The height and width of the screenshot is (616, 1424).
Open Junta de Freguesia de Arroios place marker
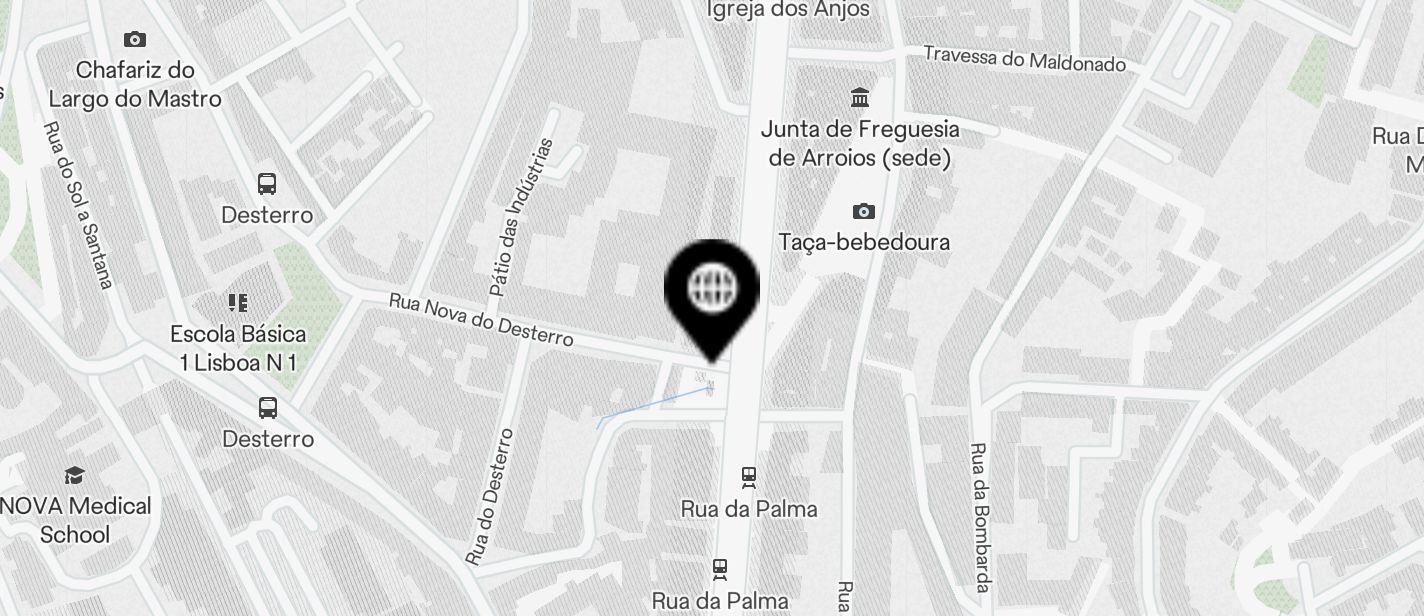(859, 98)
